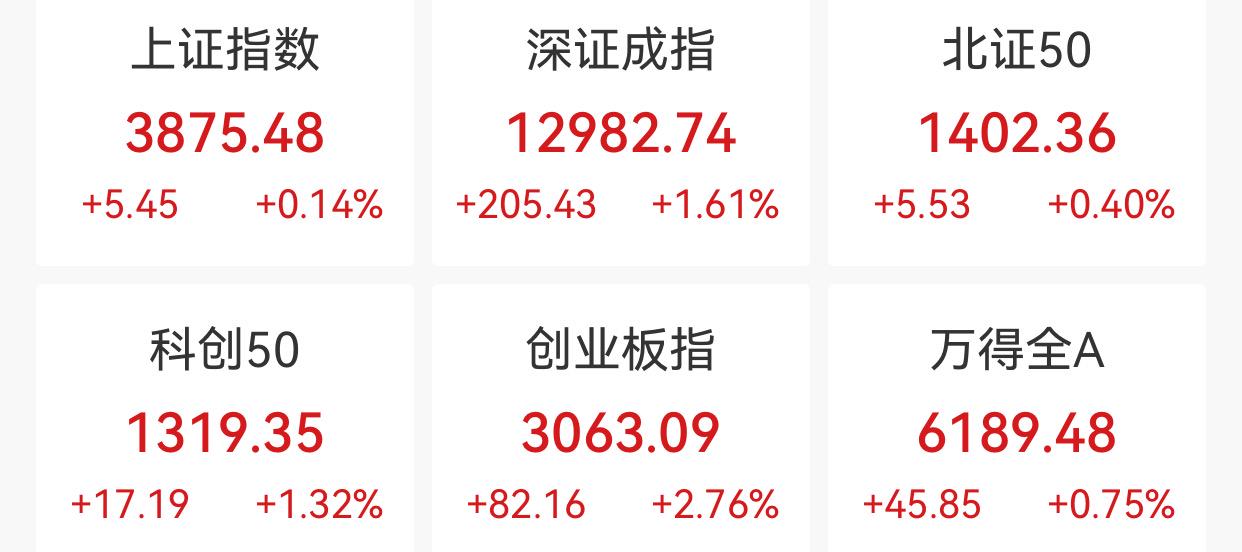
Task: Select the 科创50 index card
Action: [225, 430]
